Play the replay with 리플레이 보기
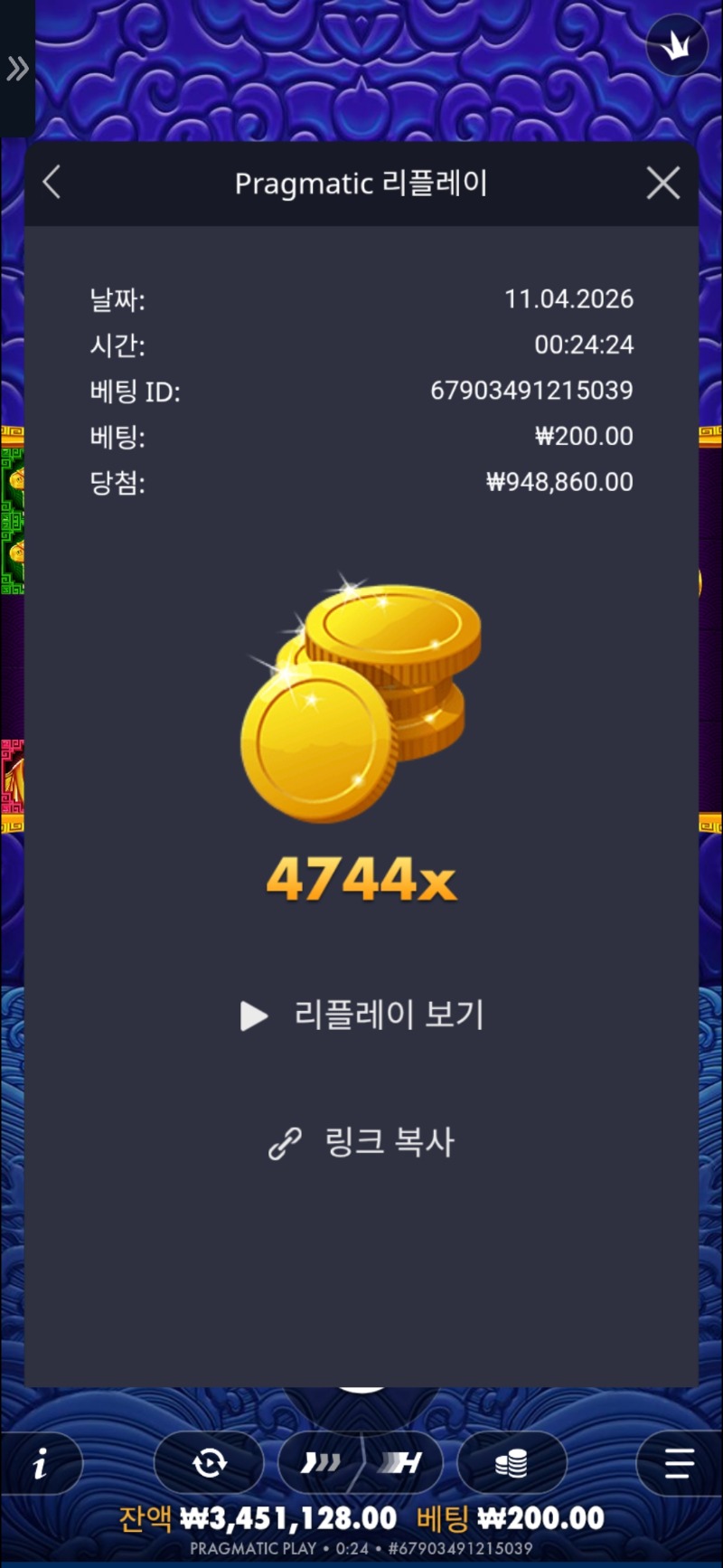 coord(362,1015)
